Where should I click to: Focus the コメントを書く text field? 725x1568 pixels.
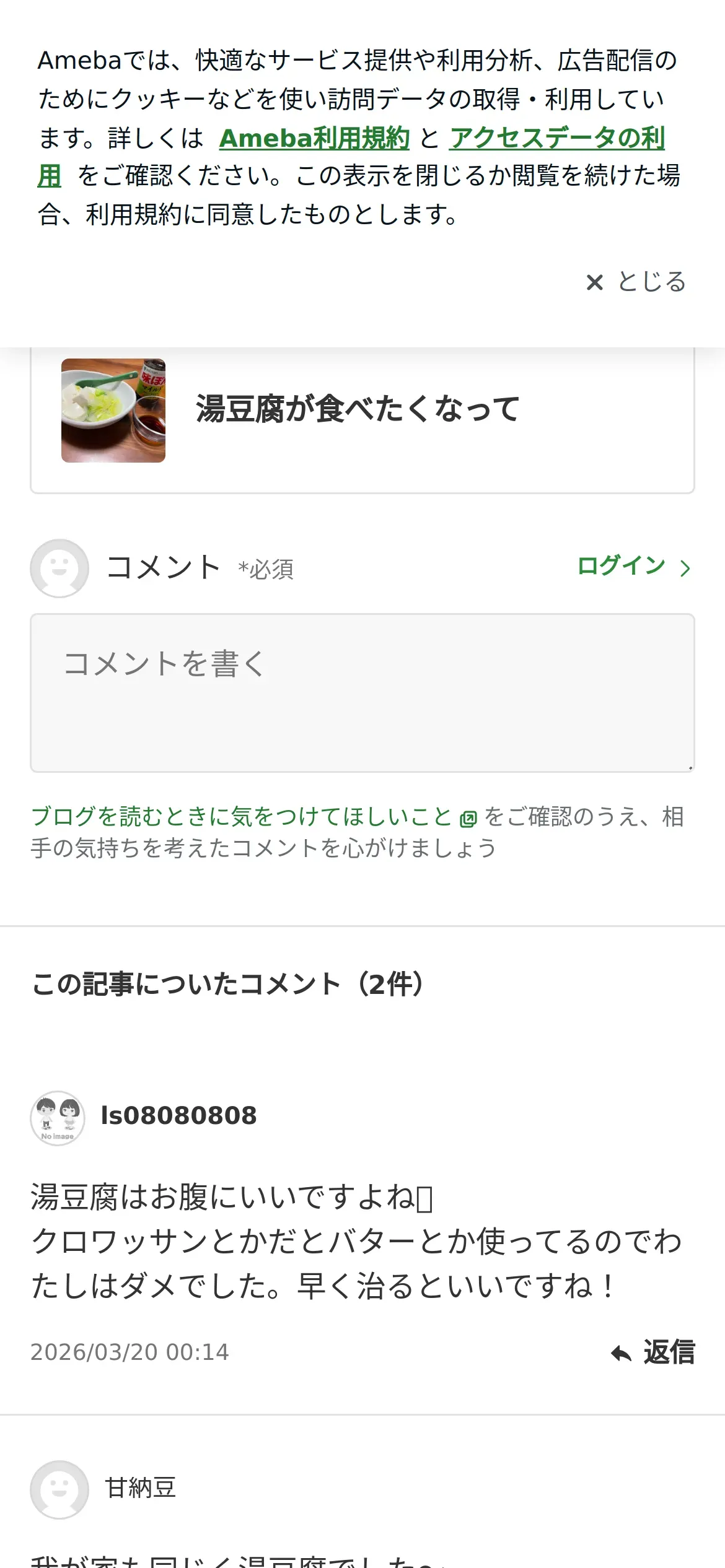(362, 692)
